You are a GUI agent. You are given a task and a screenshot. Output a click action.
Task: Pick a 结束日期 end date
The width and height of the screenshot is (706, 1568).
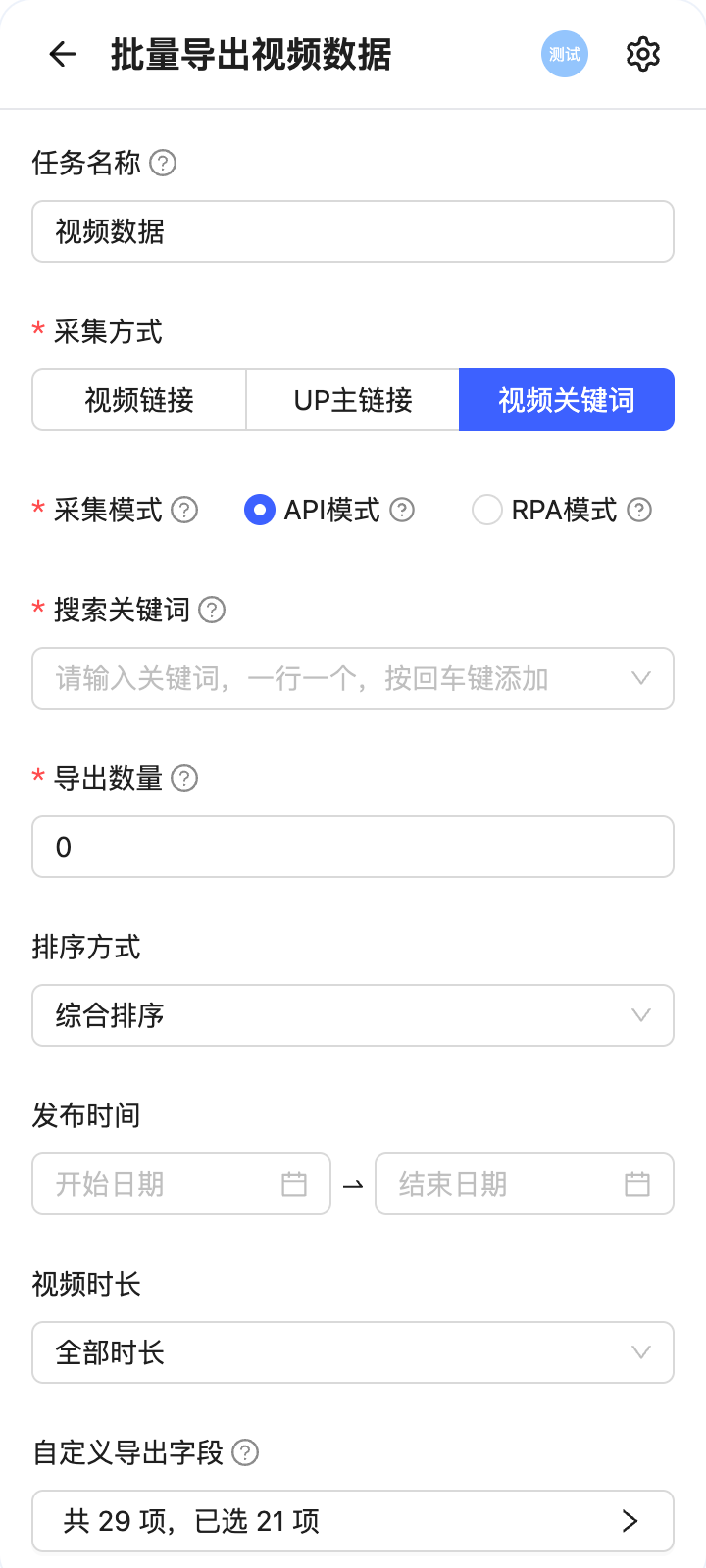[524, 1184]
